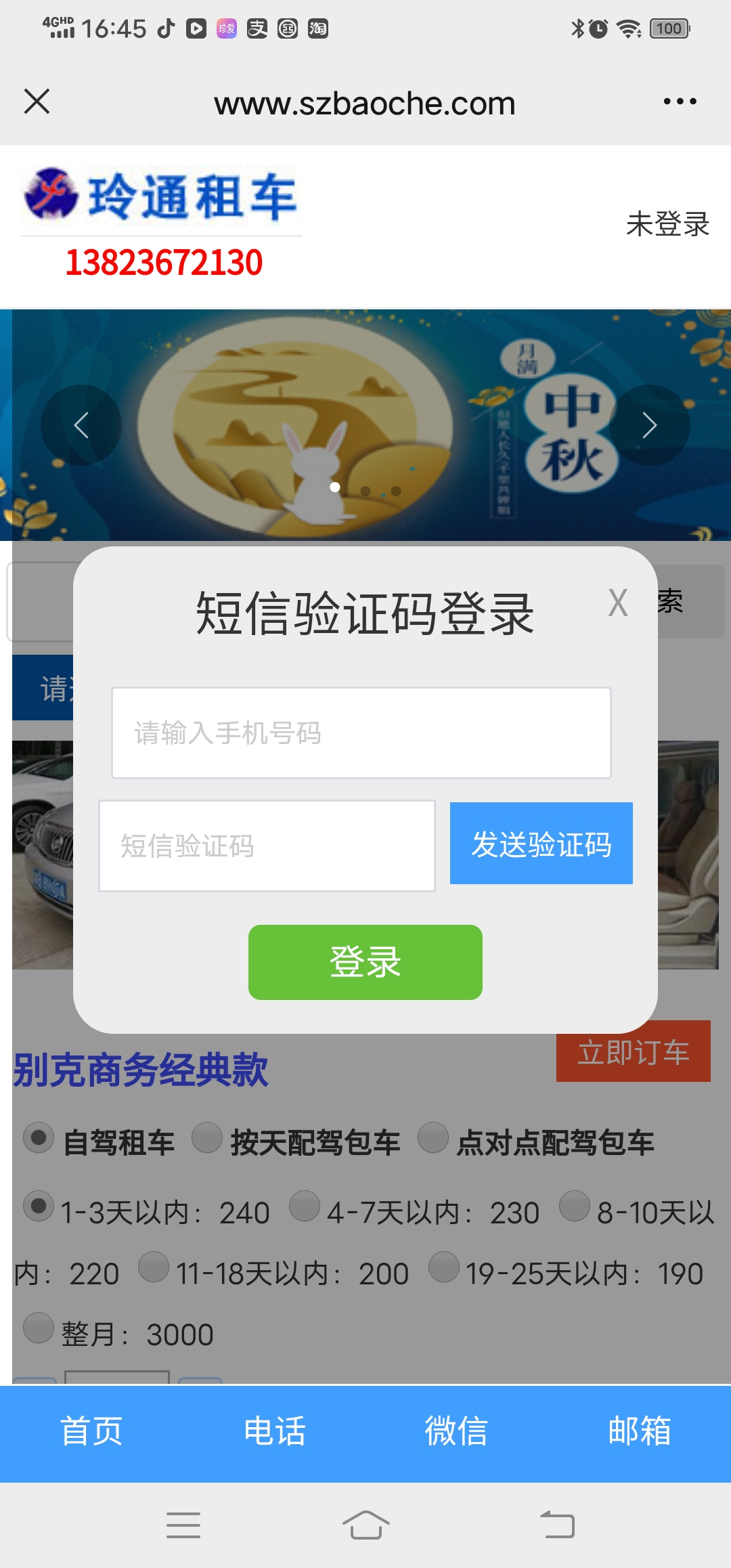Viewport: 731px width, 1568px height.
Task: Show previous banner slide
Action: (81, 425)
